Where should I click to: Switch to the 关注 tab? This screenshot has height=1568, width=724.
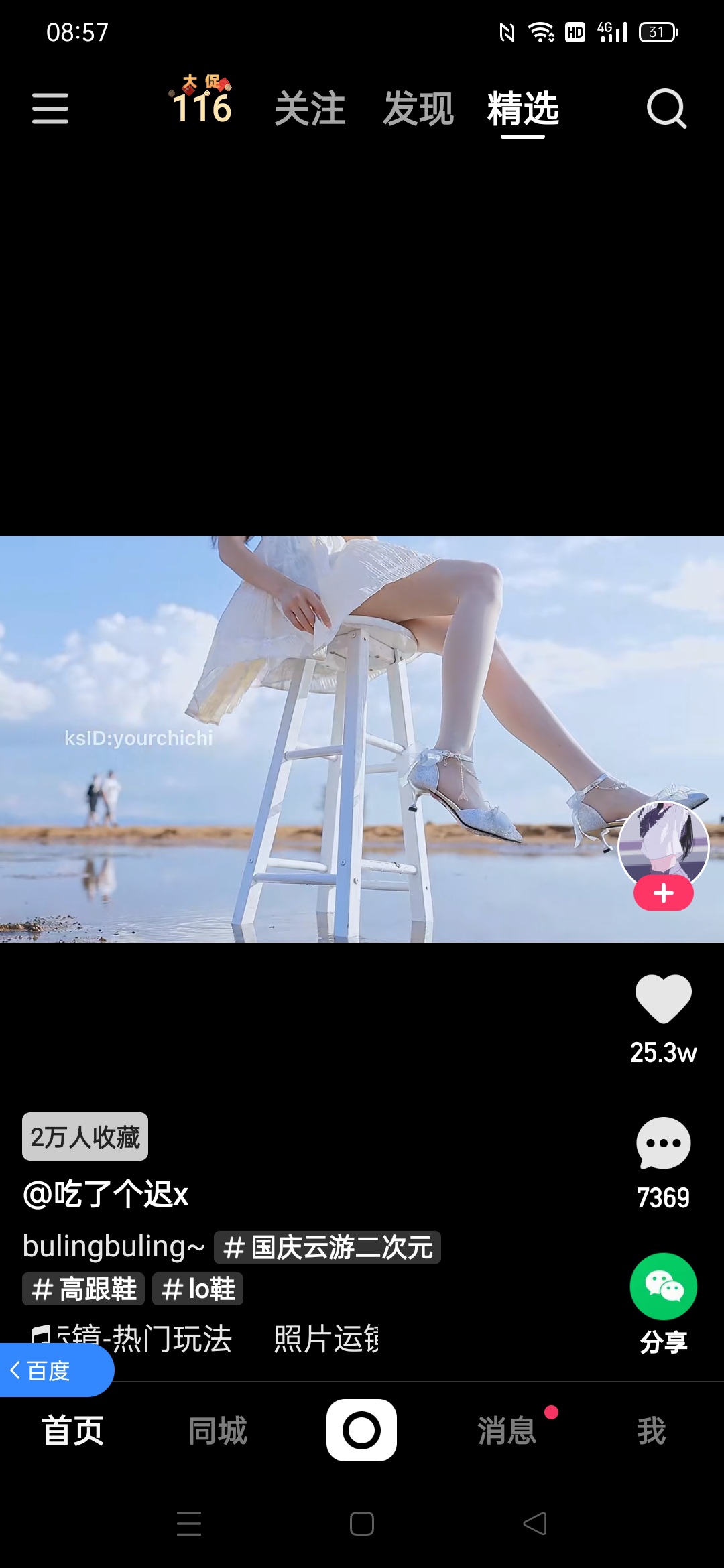(310, 109)
